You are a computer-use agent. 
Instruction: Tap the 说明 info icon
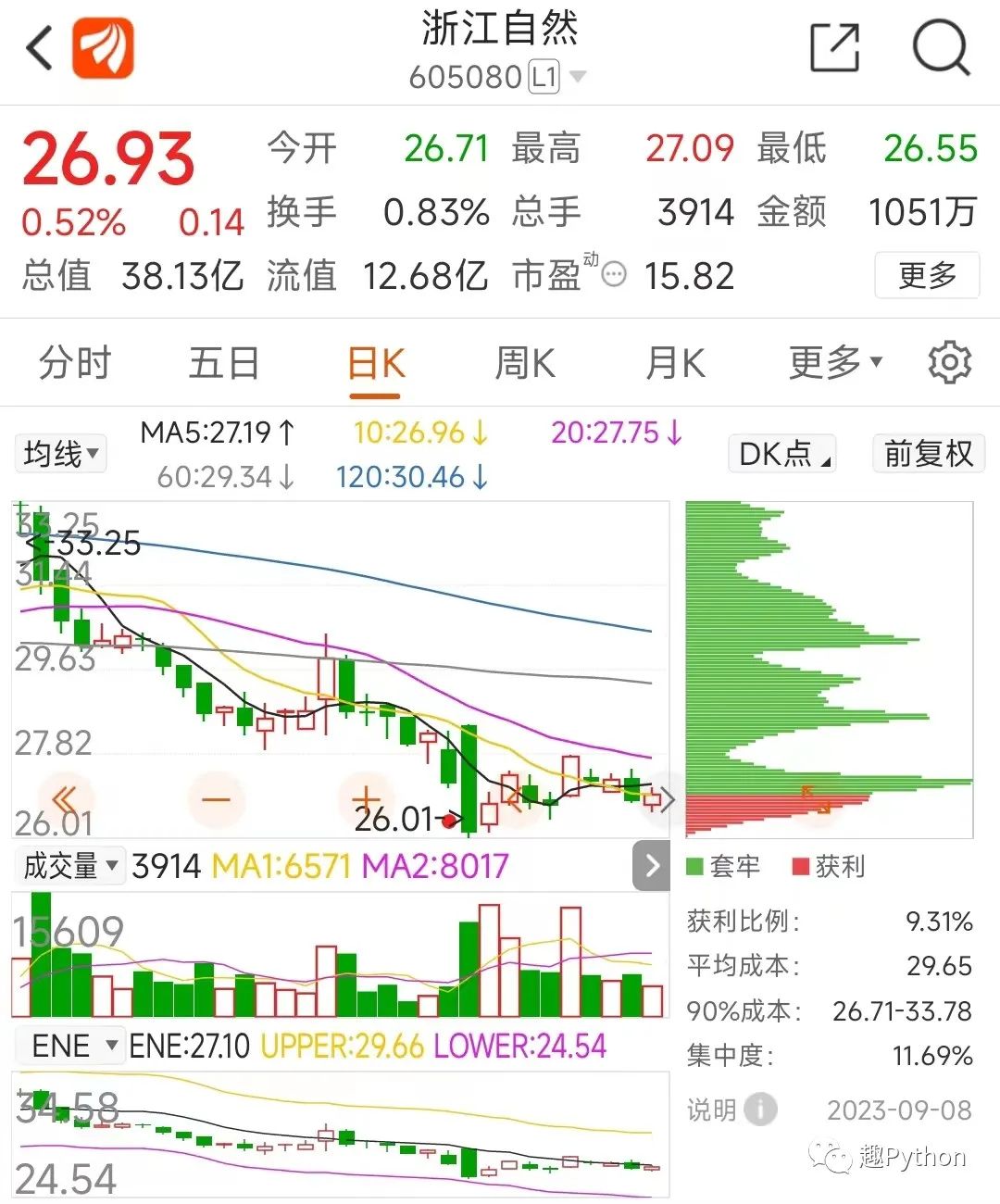pos(760,1109)
